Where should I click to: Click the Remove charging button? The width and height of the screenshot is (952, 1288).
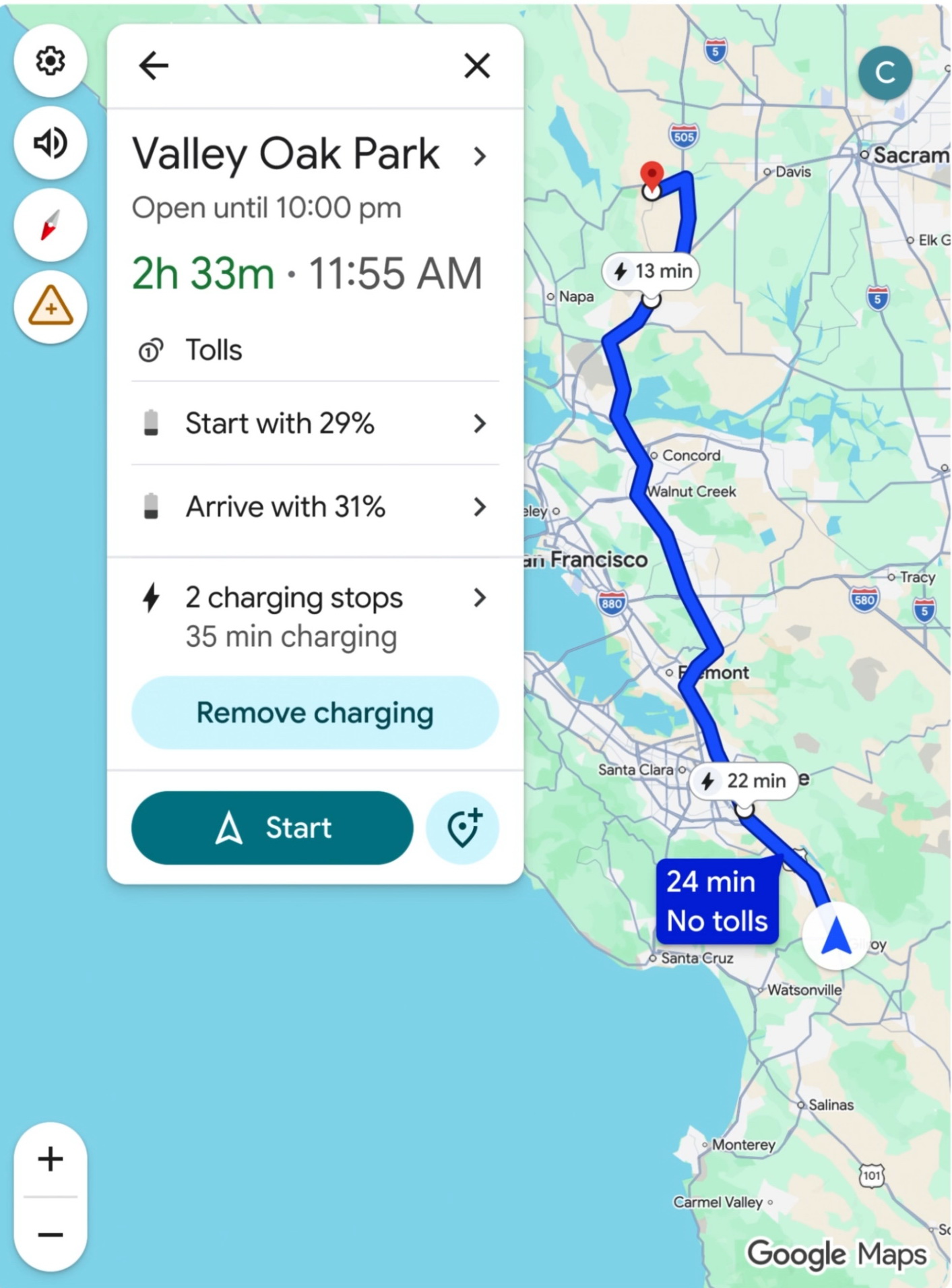315,712
